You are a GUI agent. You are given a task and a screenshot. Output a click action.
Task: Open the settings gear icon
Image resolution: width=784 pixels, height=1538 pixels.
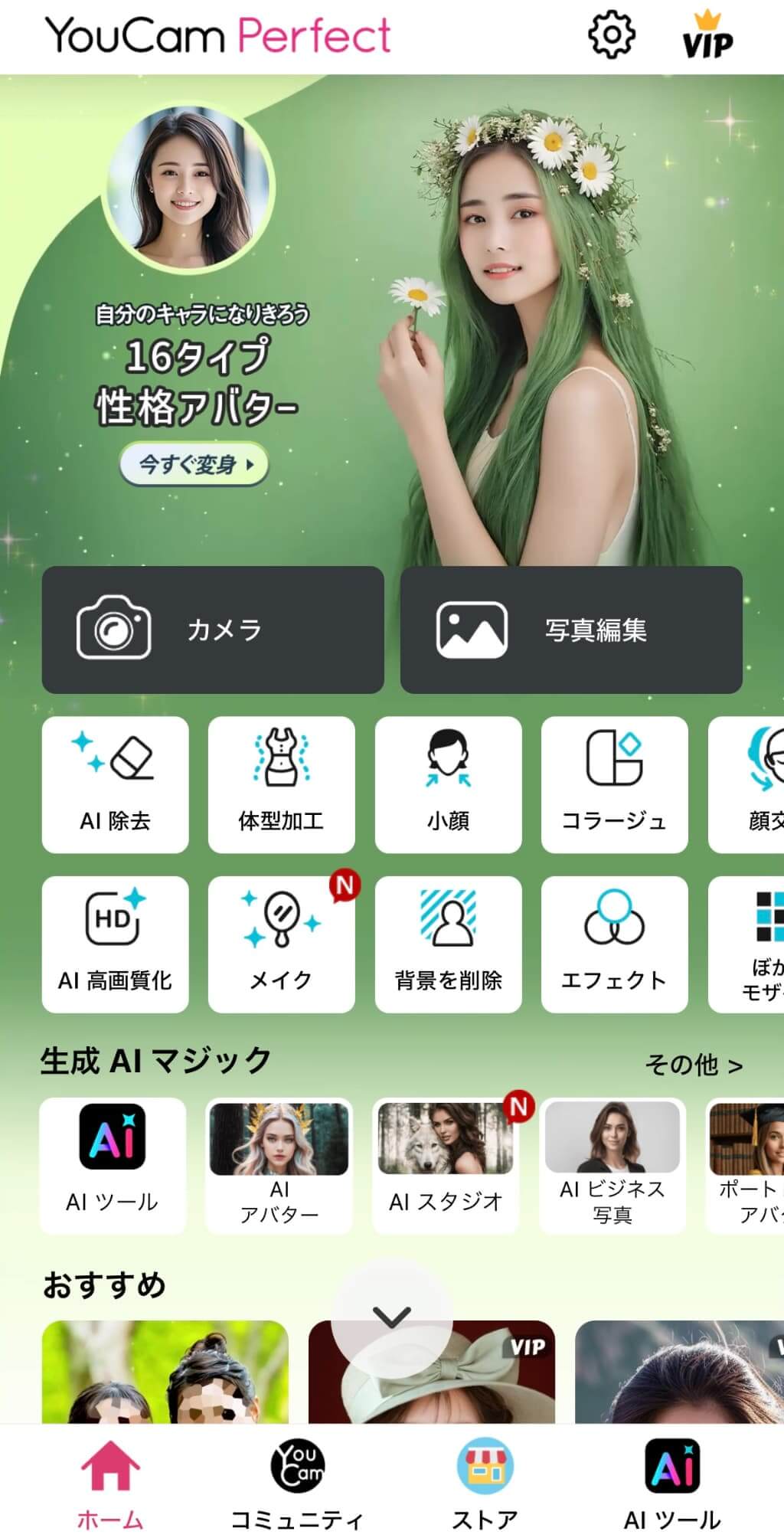tap(611, 35)
